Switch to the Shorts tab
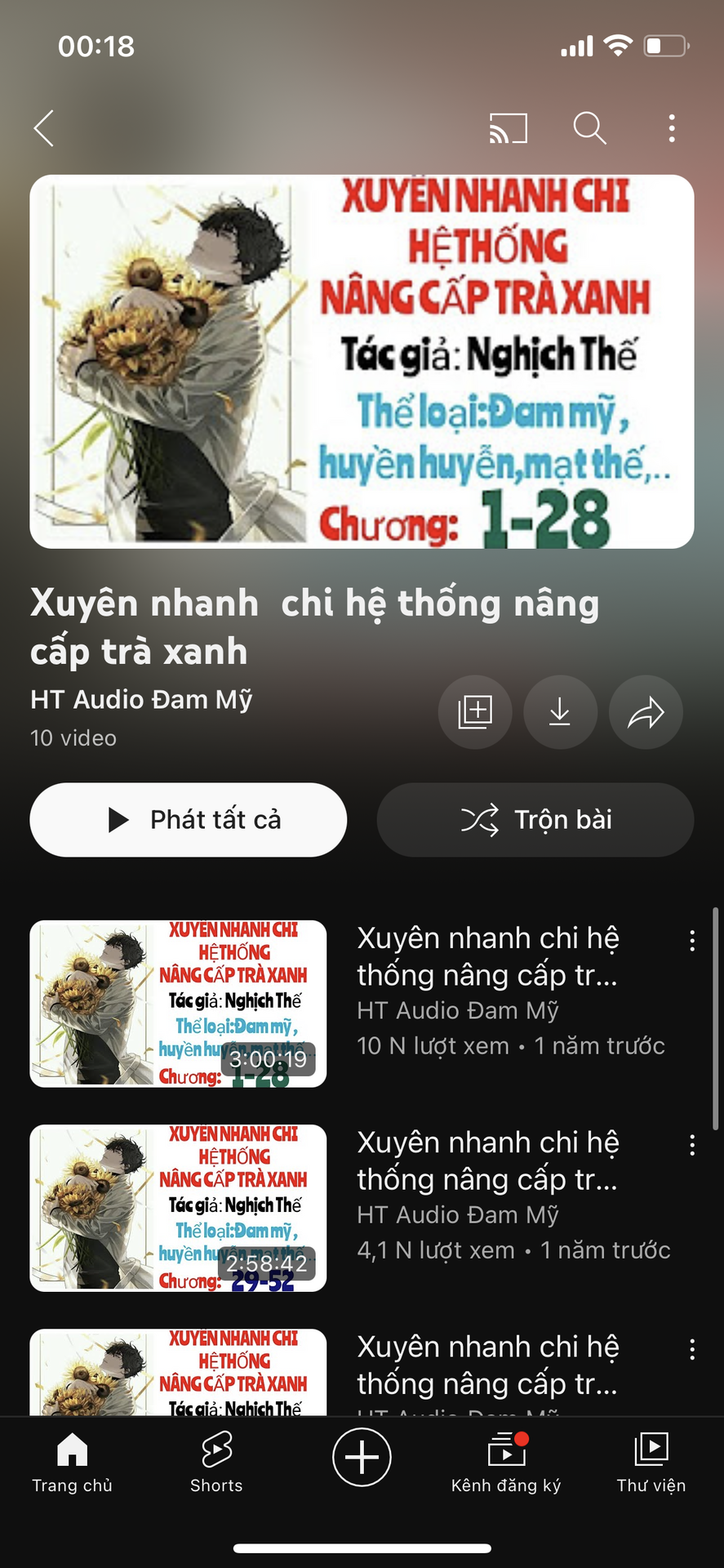The width and height of the screenshot is (724, 1568). click(x=216, y=1462)
